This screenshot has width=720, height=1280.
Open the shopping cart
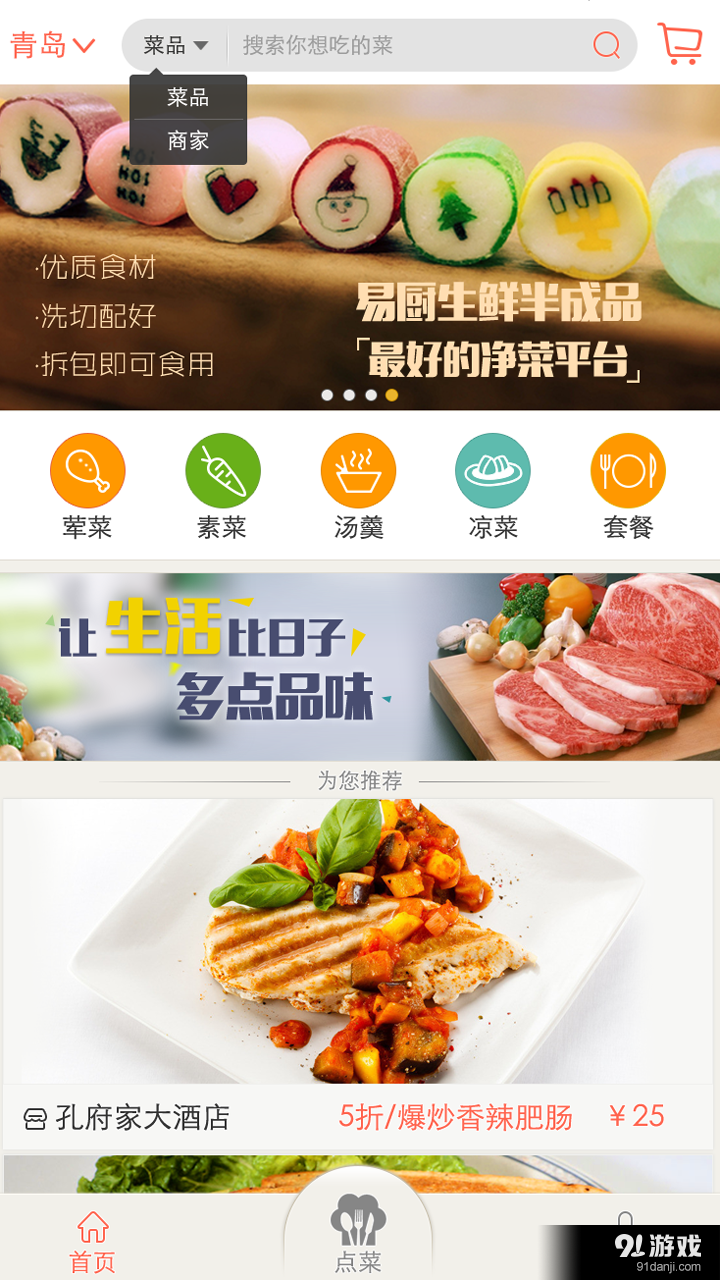(681, 44)
